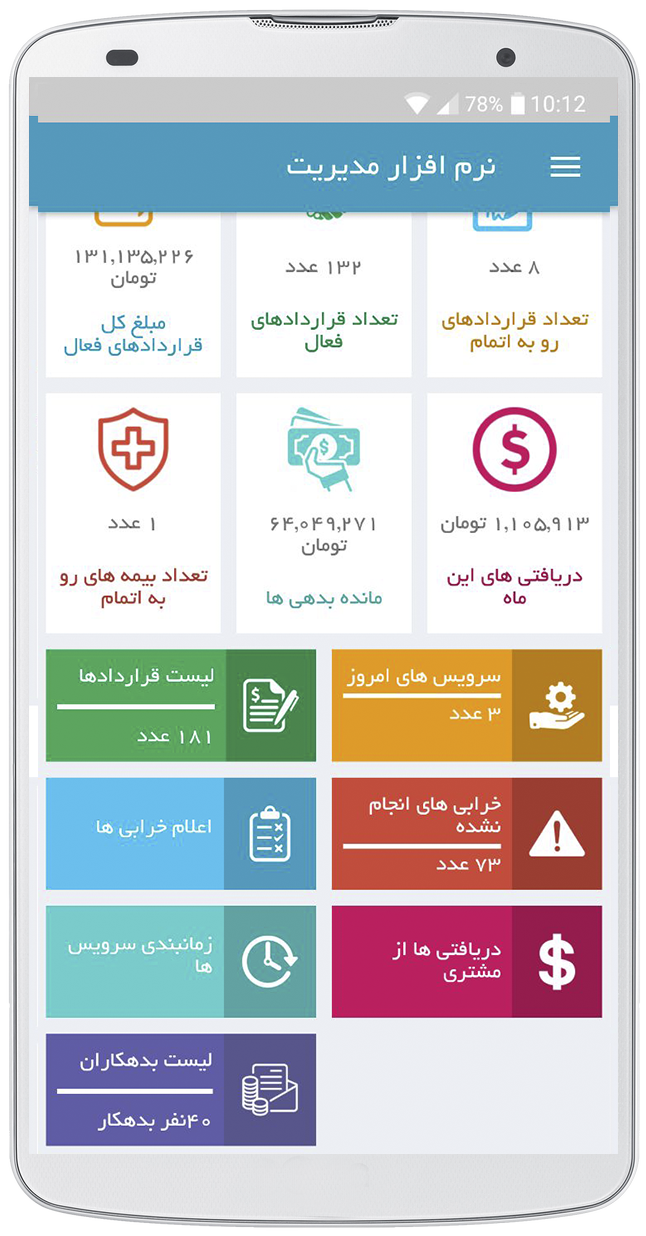Viewport: 646px width, 1236px height.
Task: View تعداد قراردادهای رو به اتمام card
Action: pyautogui.click(x=515, y=294)
